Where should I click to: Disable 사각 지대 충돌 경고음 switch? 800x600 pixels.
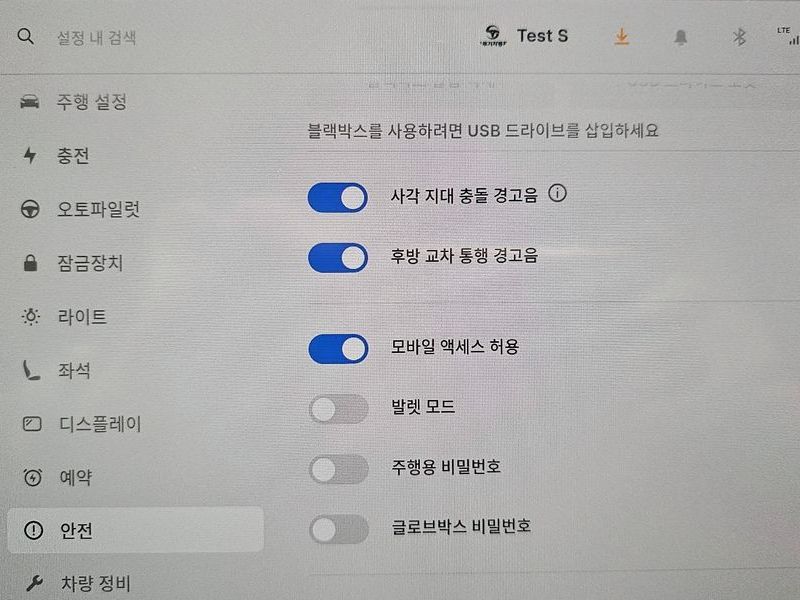click(338, 197)
